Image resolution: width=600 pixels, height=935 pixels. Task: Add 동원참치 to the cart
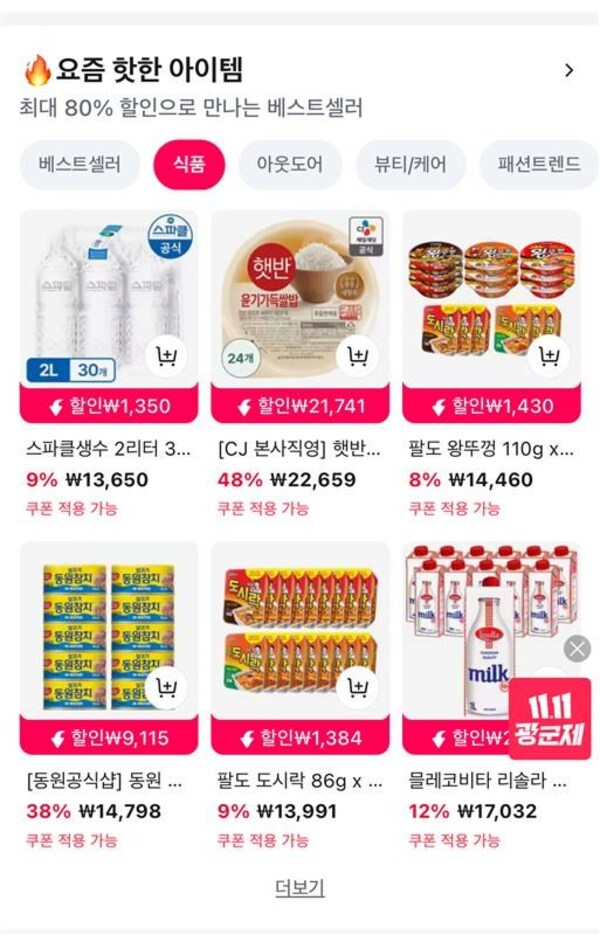[166, 688]
